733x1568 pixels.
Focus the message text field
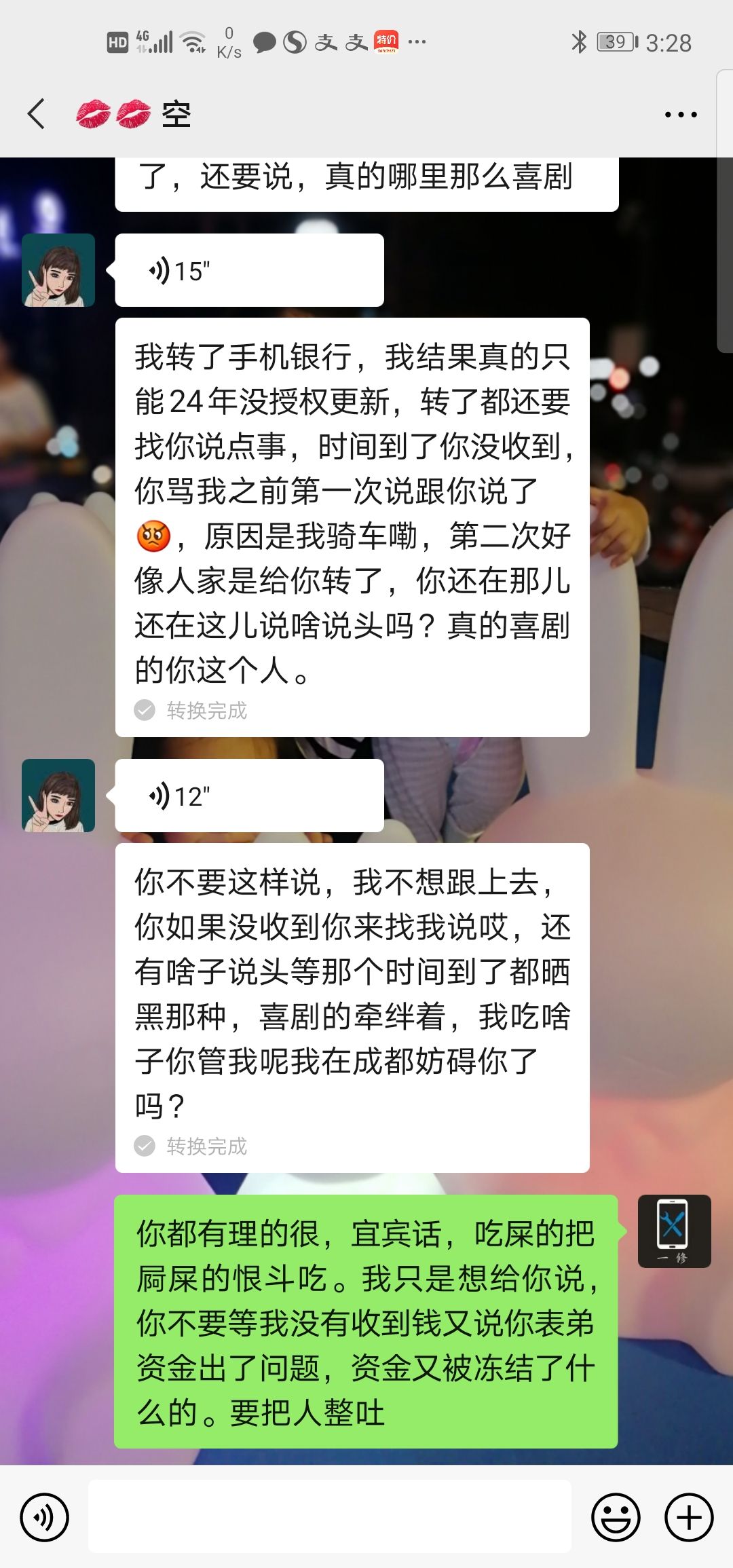point(330,1517)
